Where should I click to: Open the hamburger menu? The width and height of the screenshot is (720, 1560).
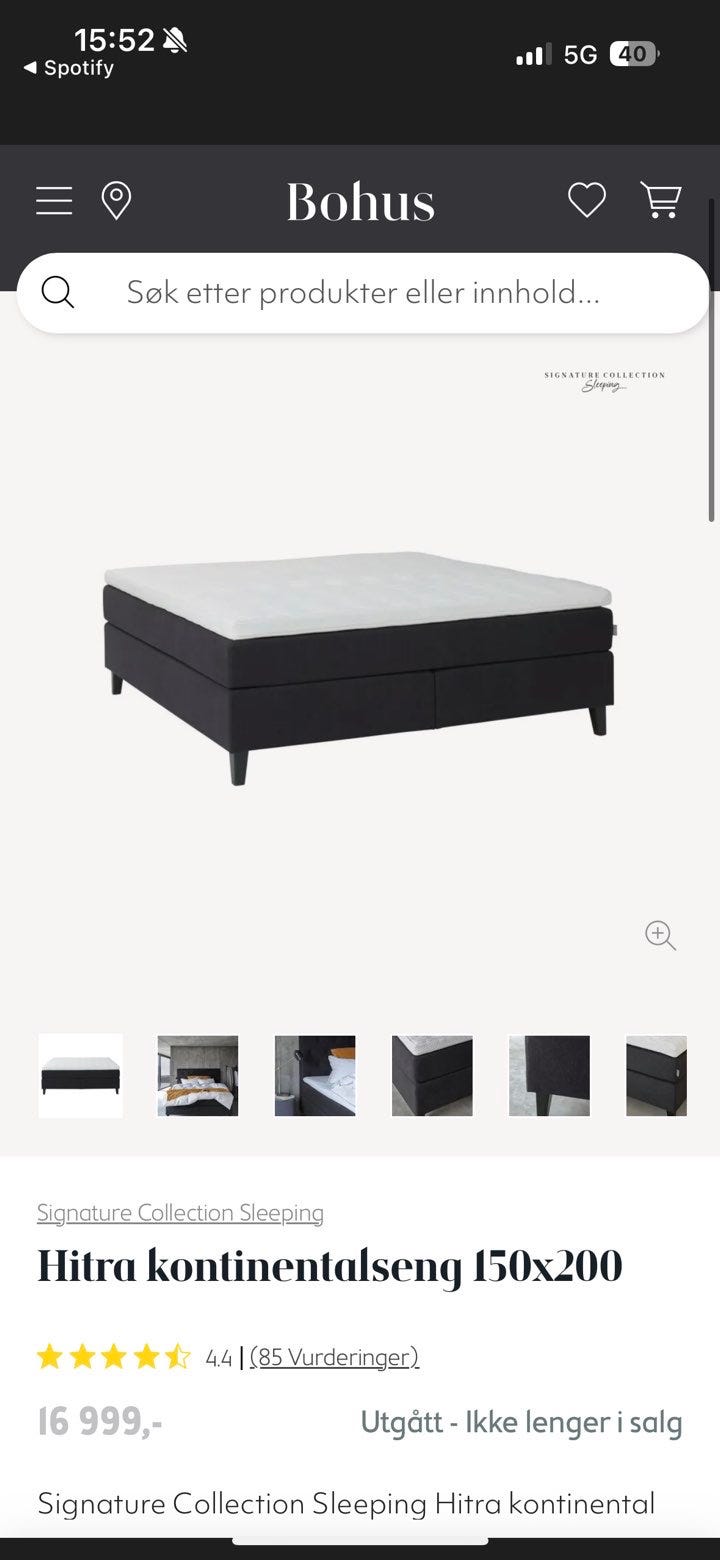(x=54, y=201)
